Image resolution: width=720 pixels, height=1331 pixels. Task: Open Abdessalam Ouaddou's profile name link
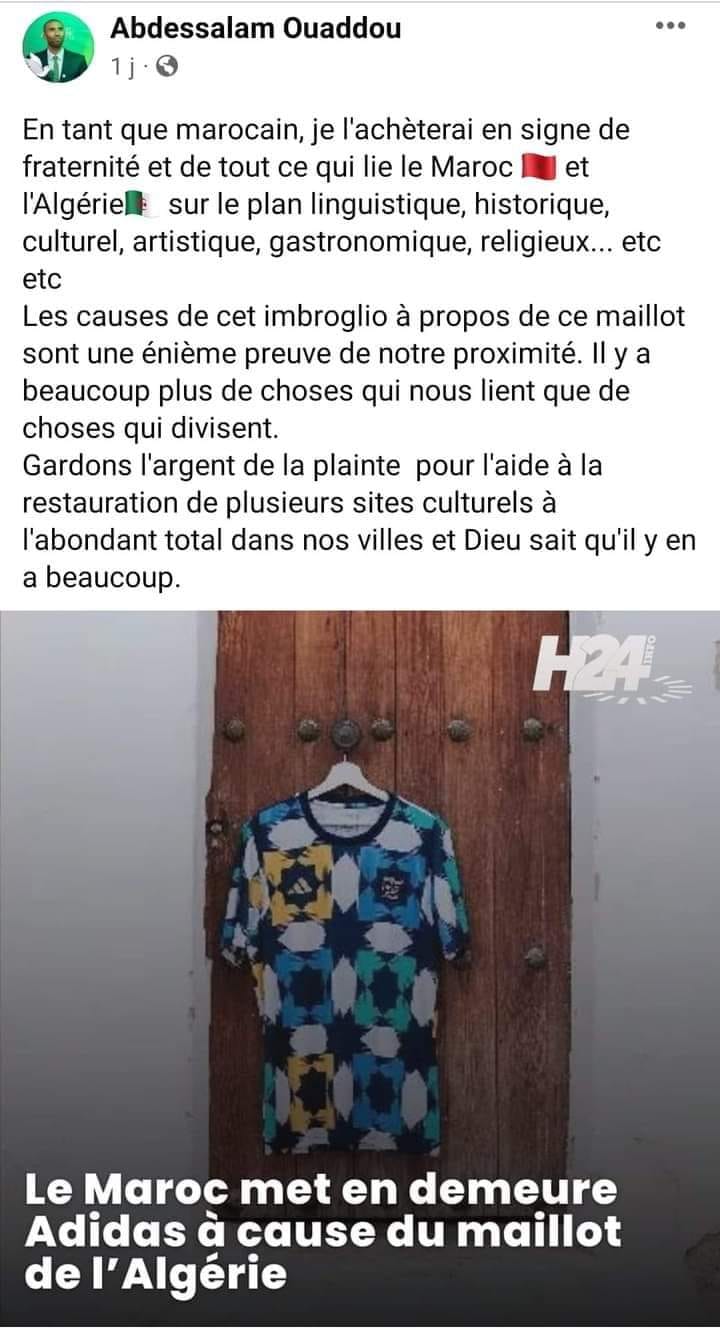pyautogui.click(x=255, y=28)
